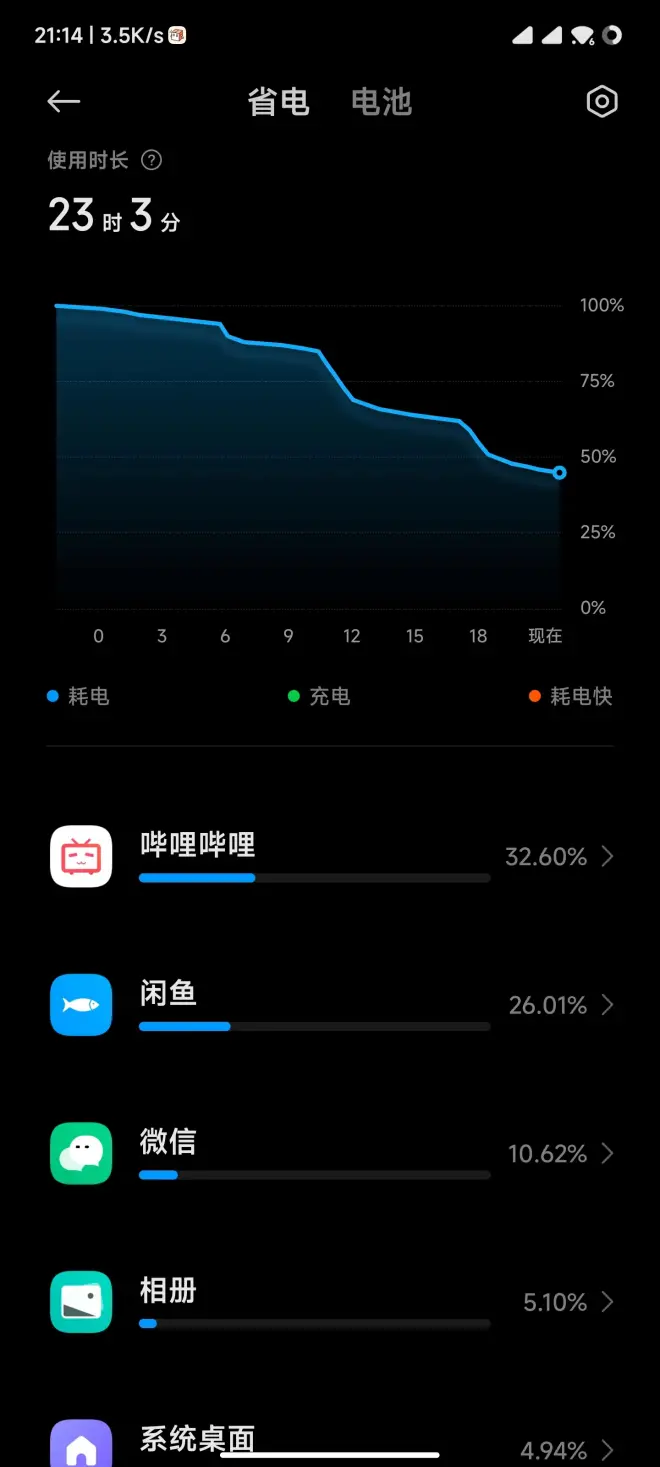Image resolution: width=660 pixels, height=1467 pixels.
Task: Open 哔哩哔哩 power usage details
Action: pyautogui.click(x=330, y=857)
